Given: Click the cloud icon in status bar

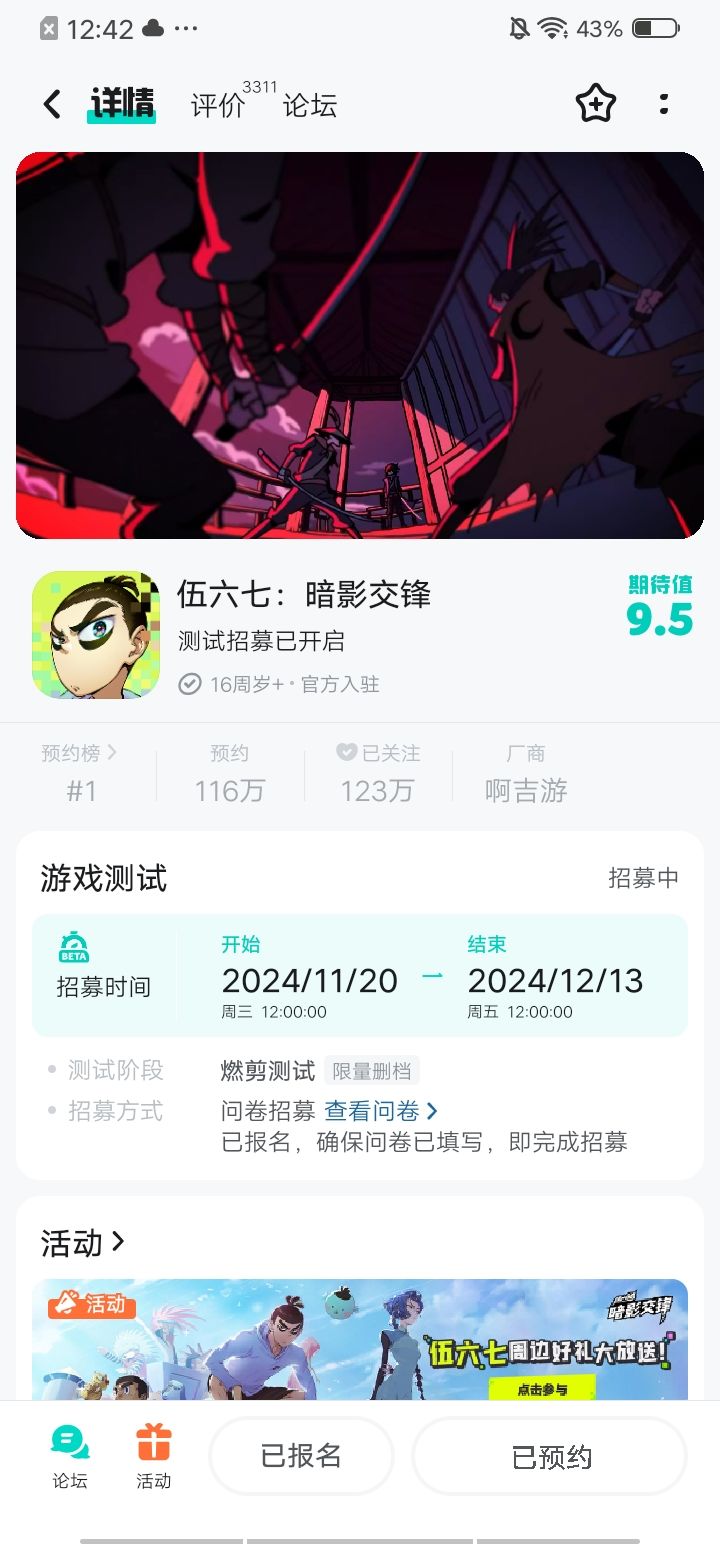Looking at the screenshot, I should coord(154,28).
